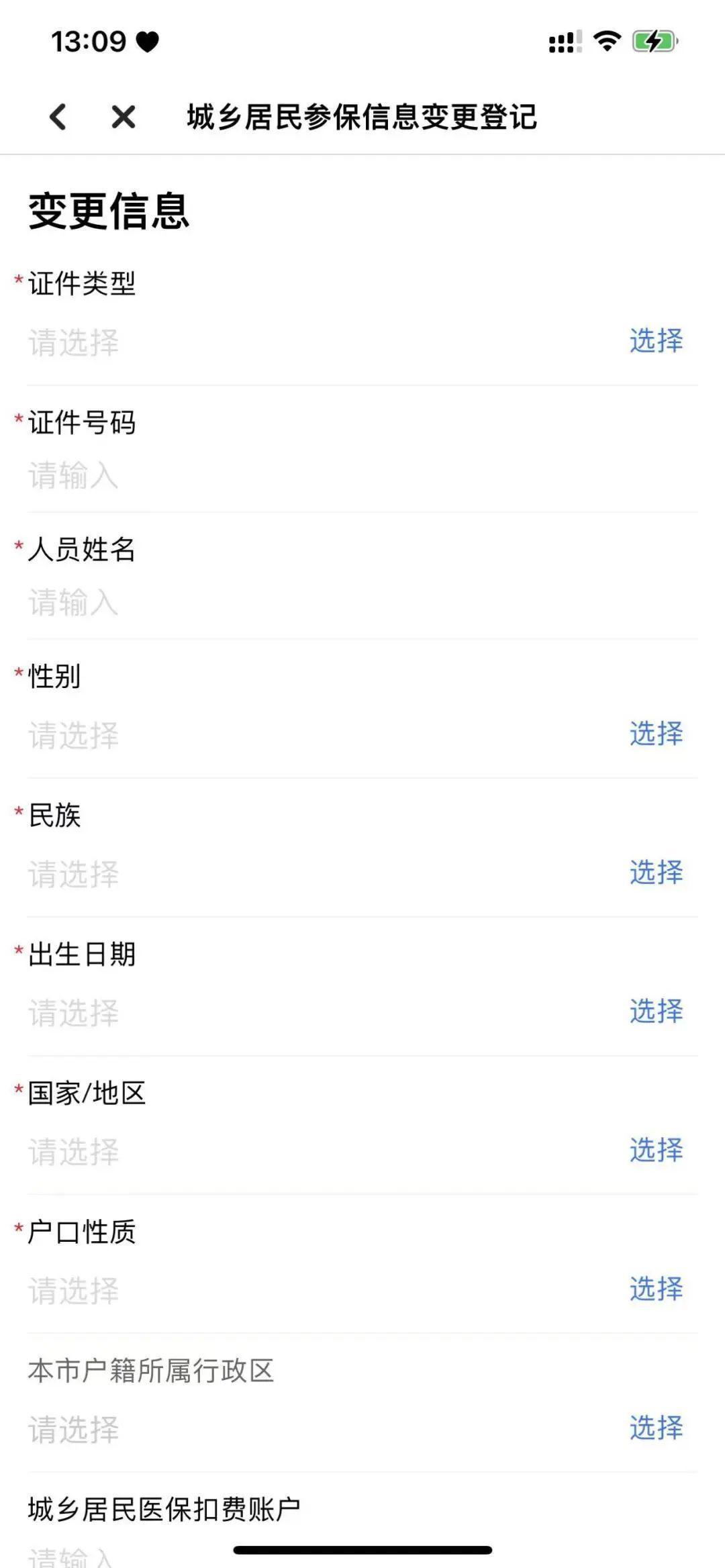The width and height of the screenshot is (725, 1568).
Task: Close the page with the X icon
Action: (x=124, y=117)
